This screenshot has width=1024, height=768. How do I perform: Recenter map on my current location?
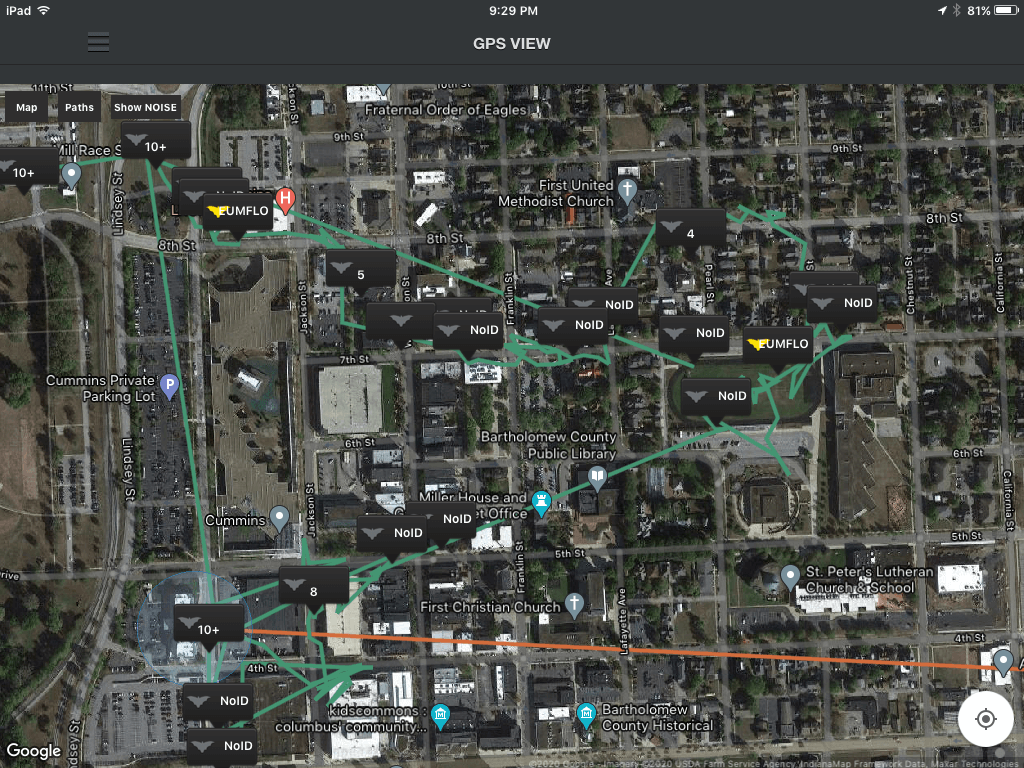(986, 719)
